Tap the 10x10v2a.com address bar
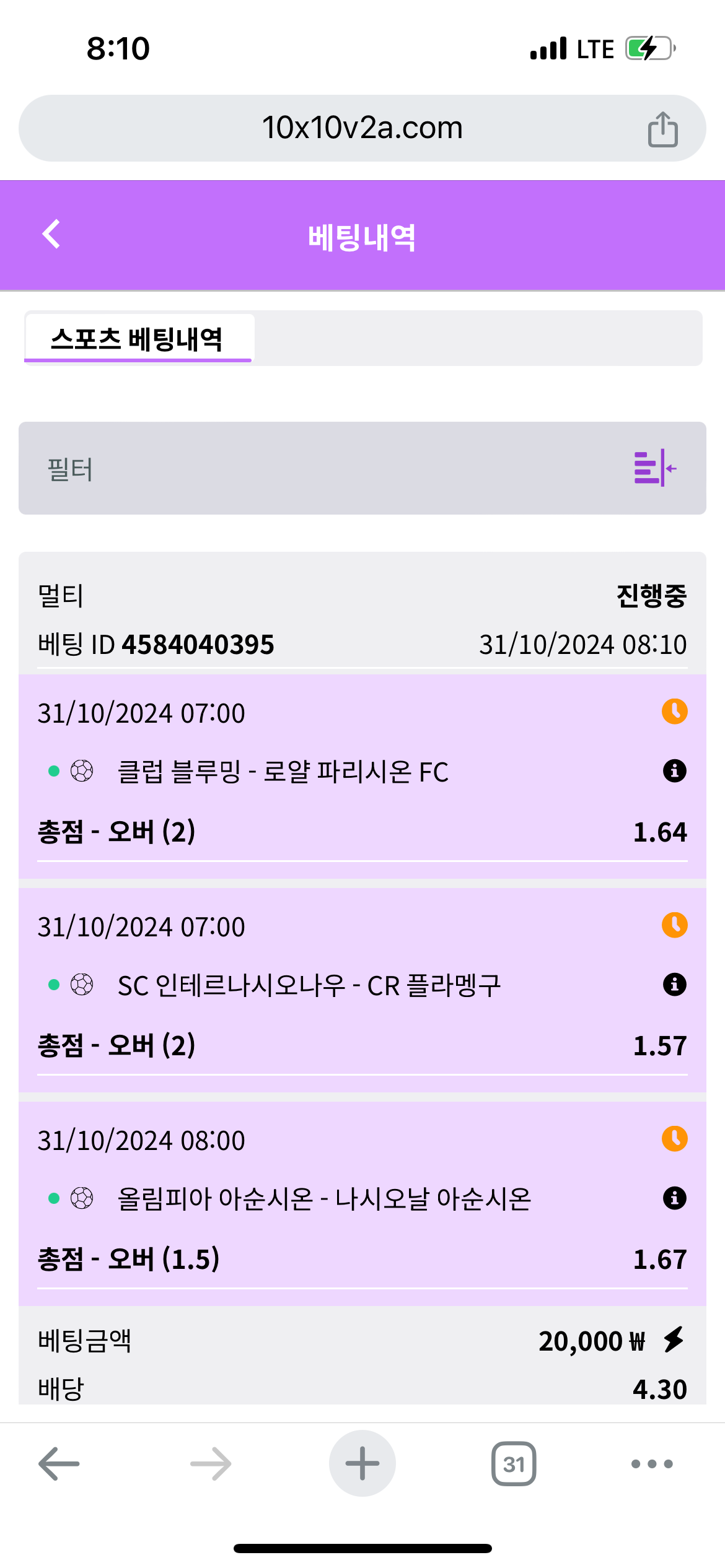 point(362,128)
